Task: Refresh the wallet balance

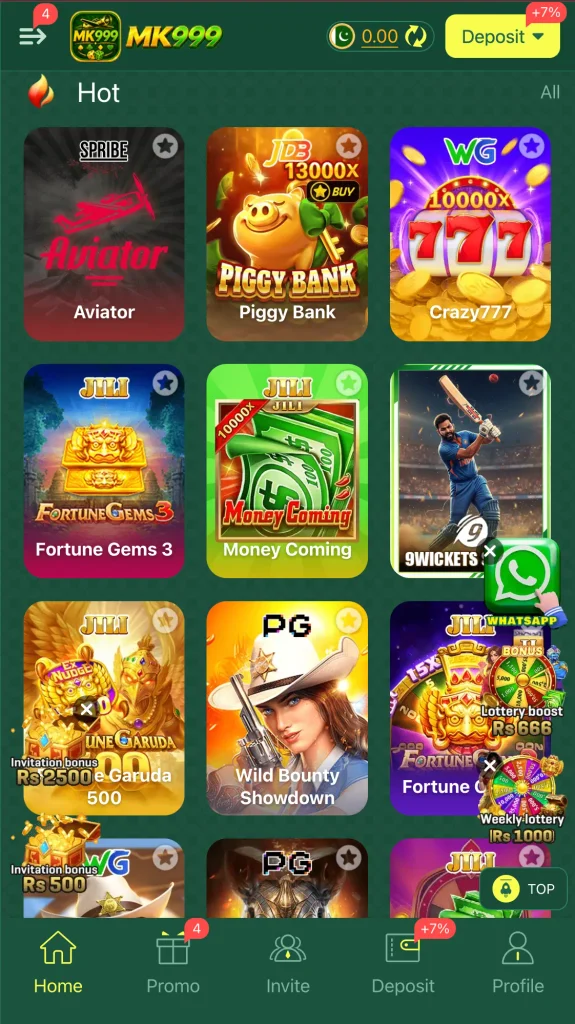Action: 416,37
